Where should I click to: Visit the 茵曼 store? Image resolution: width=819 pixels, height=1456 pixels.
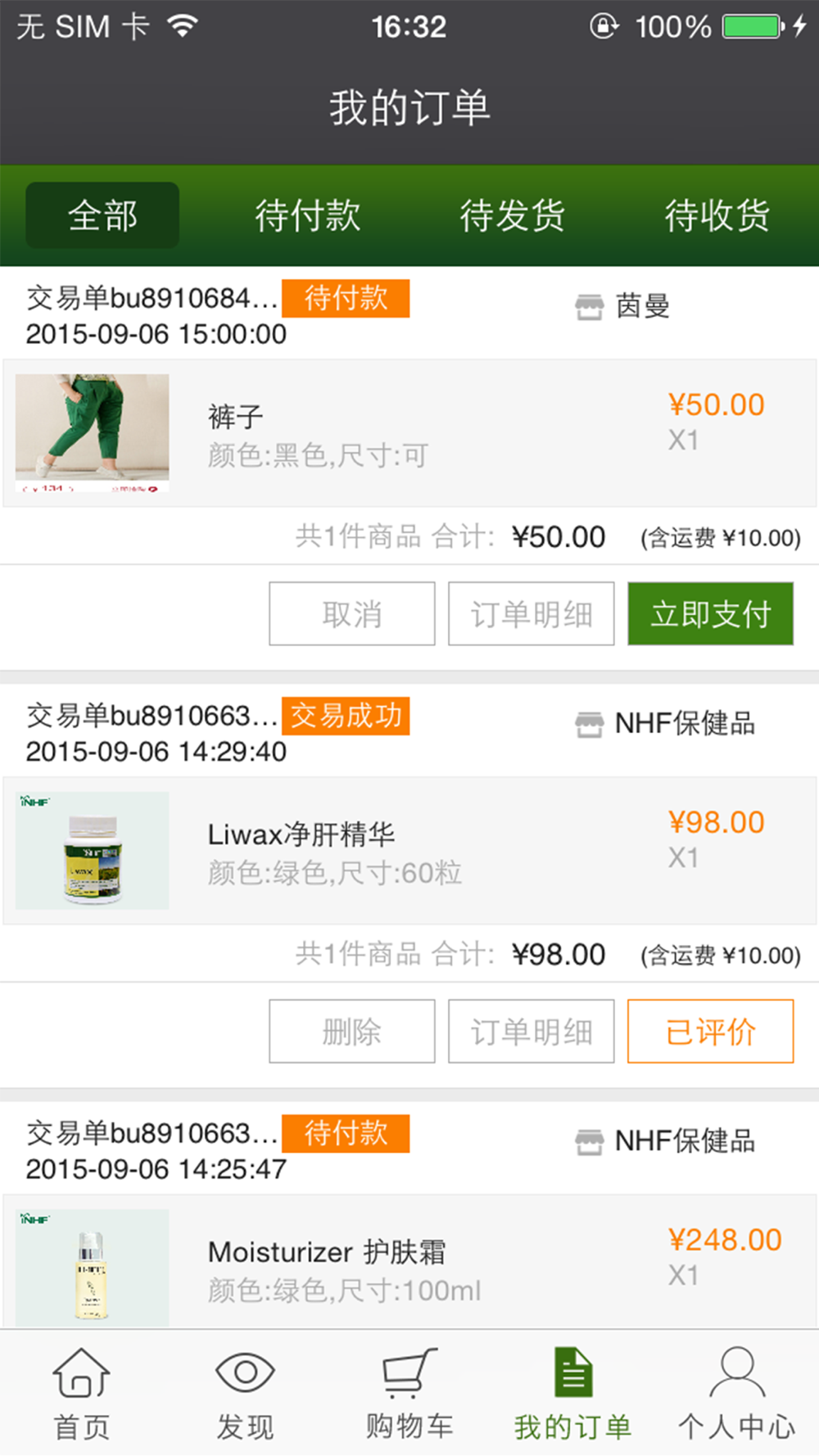624,306
